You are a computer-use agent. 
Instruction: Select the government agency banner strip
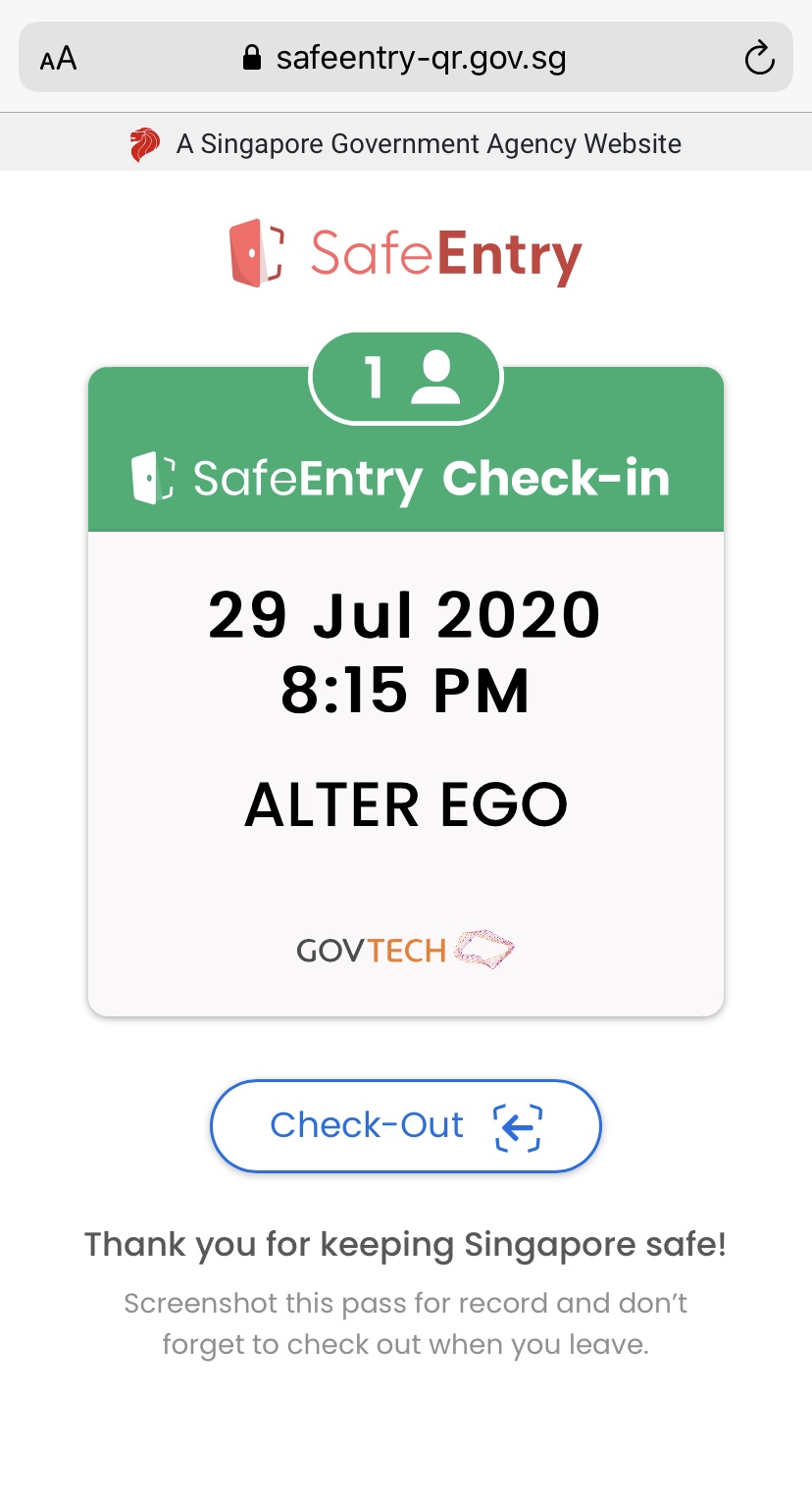point(406,143)
